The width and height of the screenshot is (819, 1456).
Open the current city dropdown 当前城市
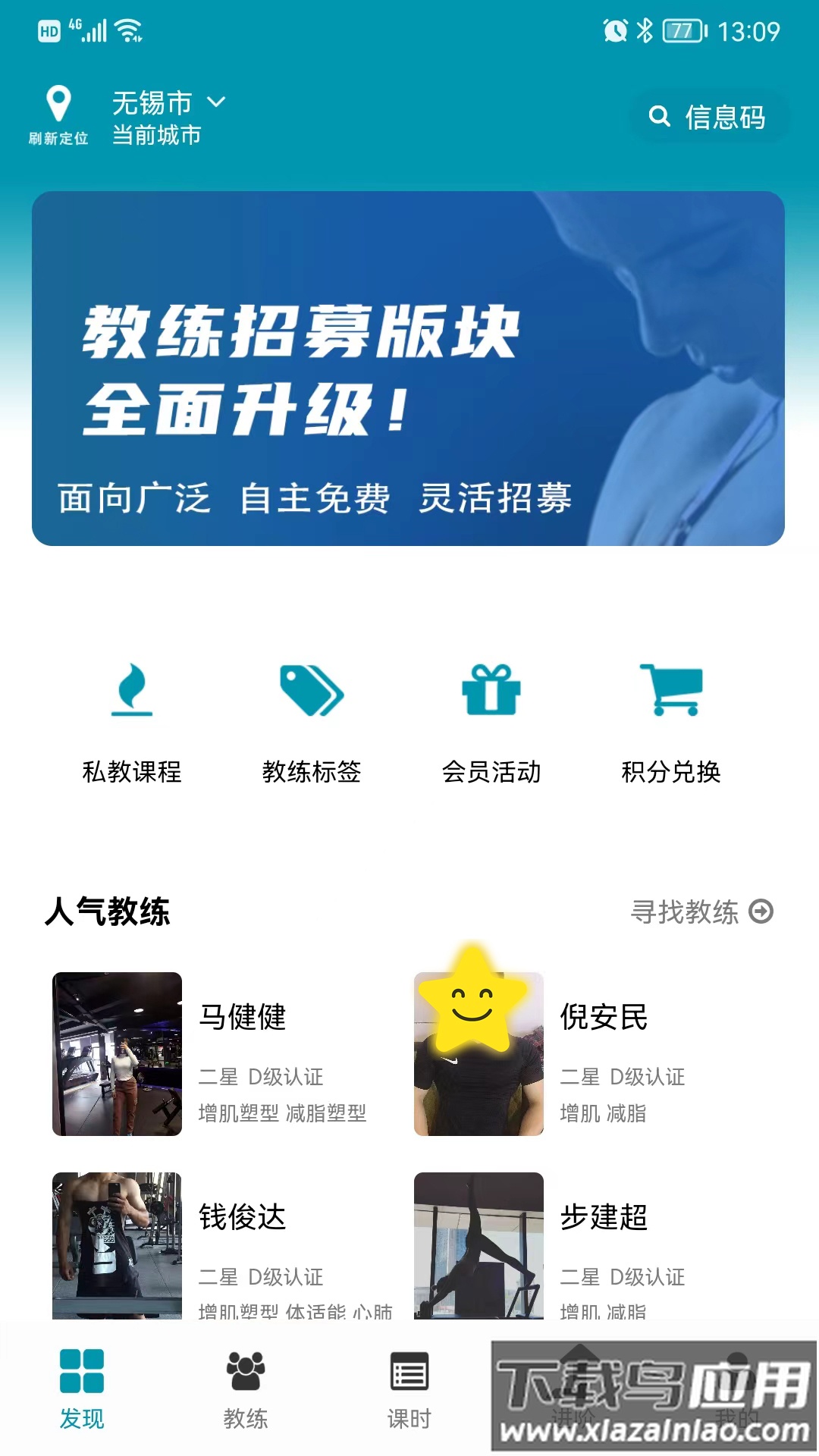[x=155, y=134]
